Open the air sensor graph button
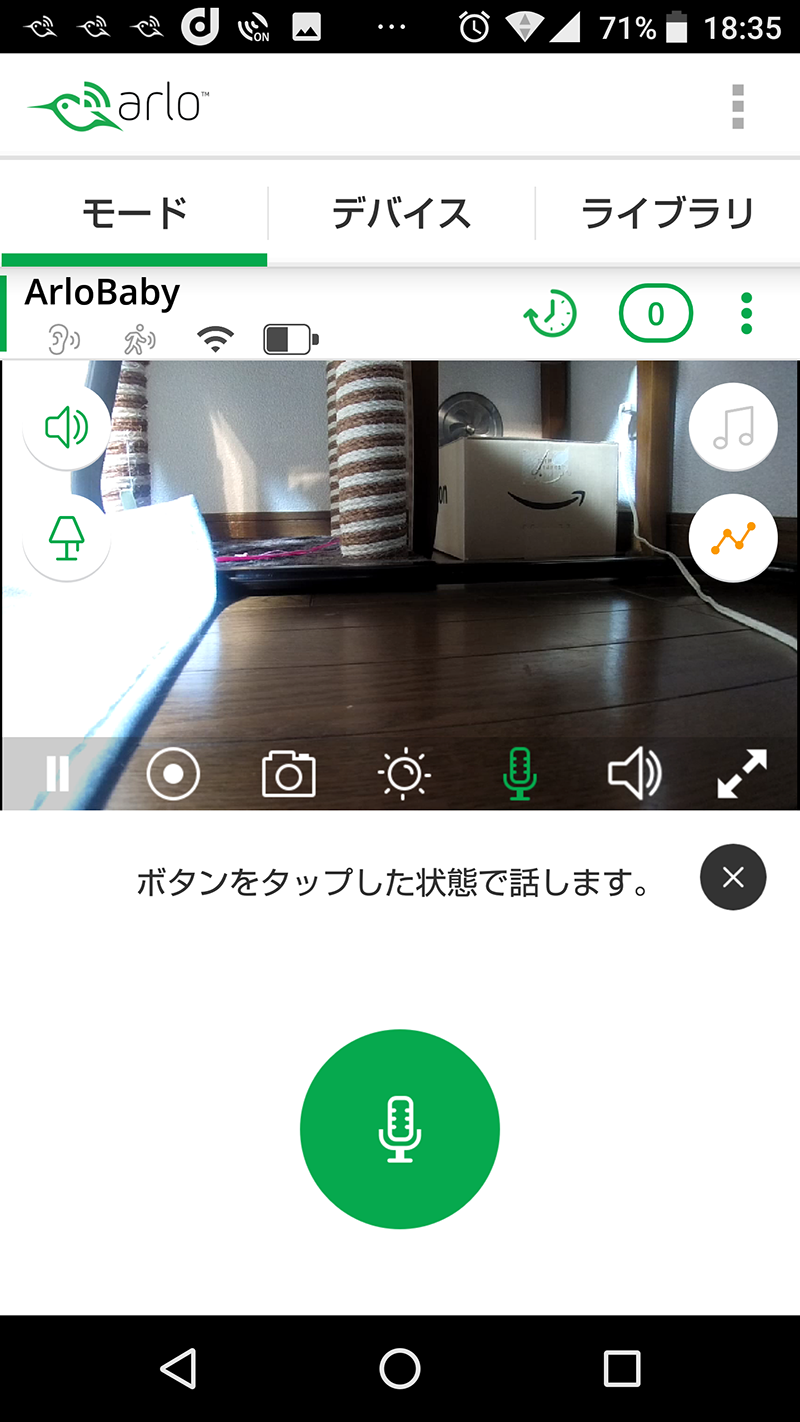 (x=733, y=538)
